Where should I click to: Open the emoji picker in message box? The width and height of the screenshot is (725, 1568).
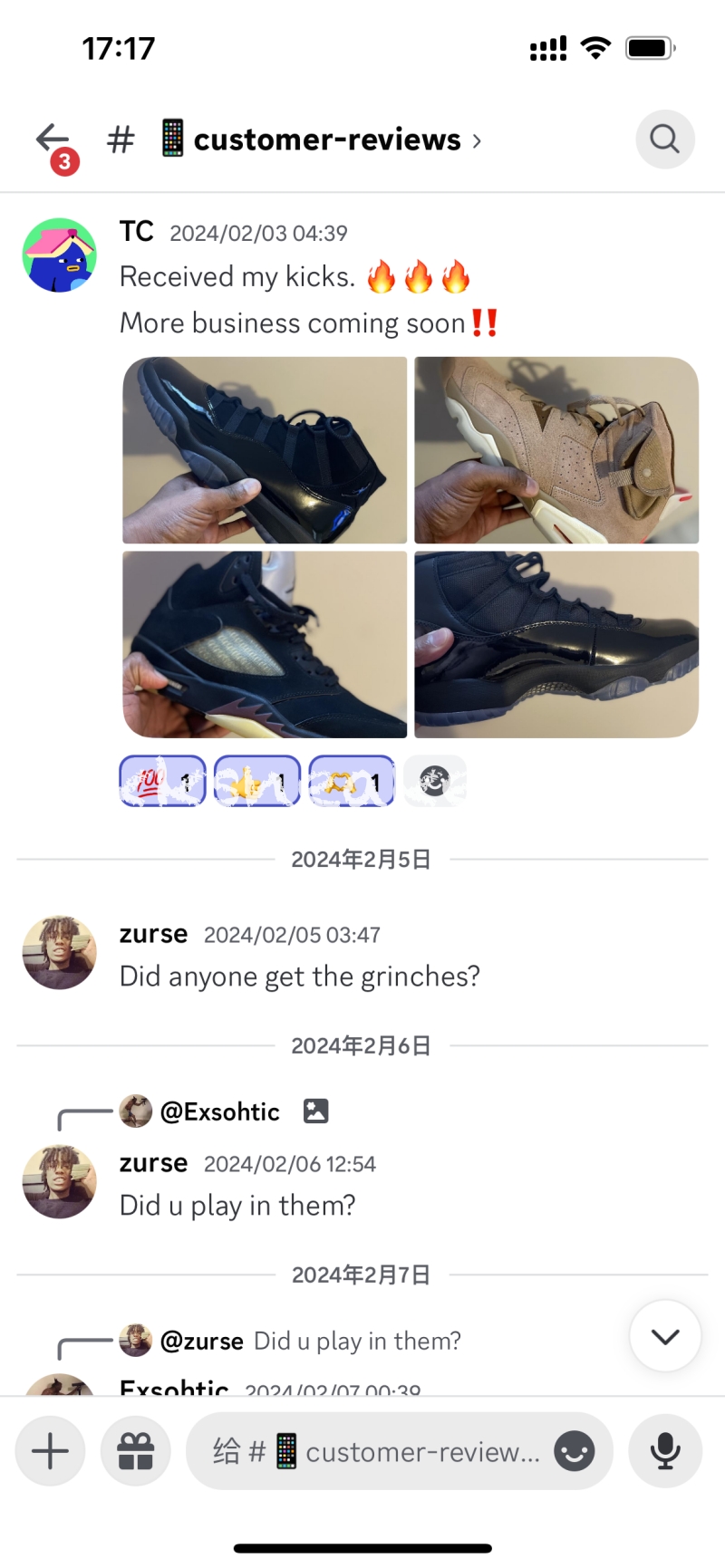[x=575, y=1451]
